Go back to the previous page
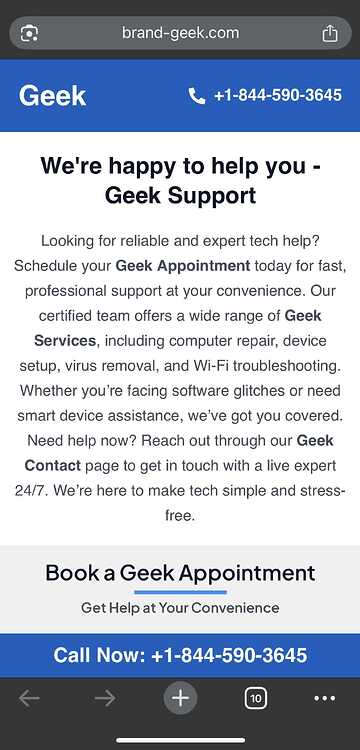The image size is (360, 750). pyautogui.click(x=29, y=699)
